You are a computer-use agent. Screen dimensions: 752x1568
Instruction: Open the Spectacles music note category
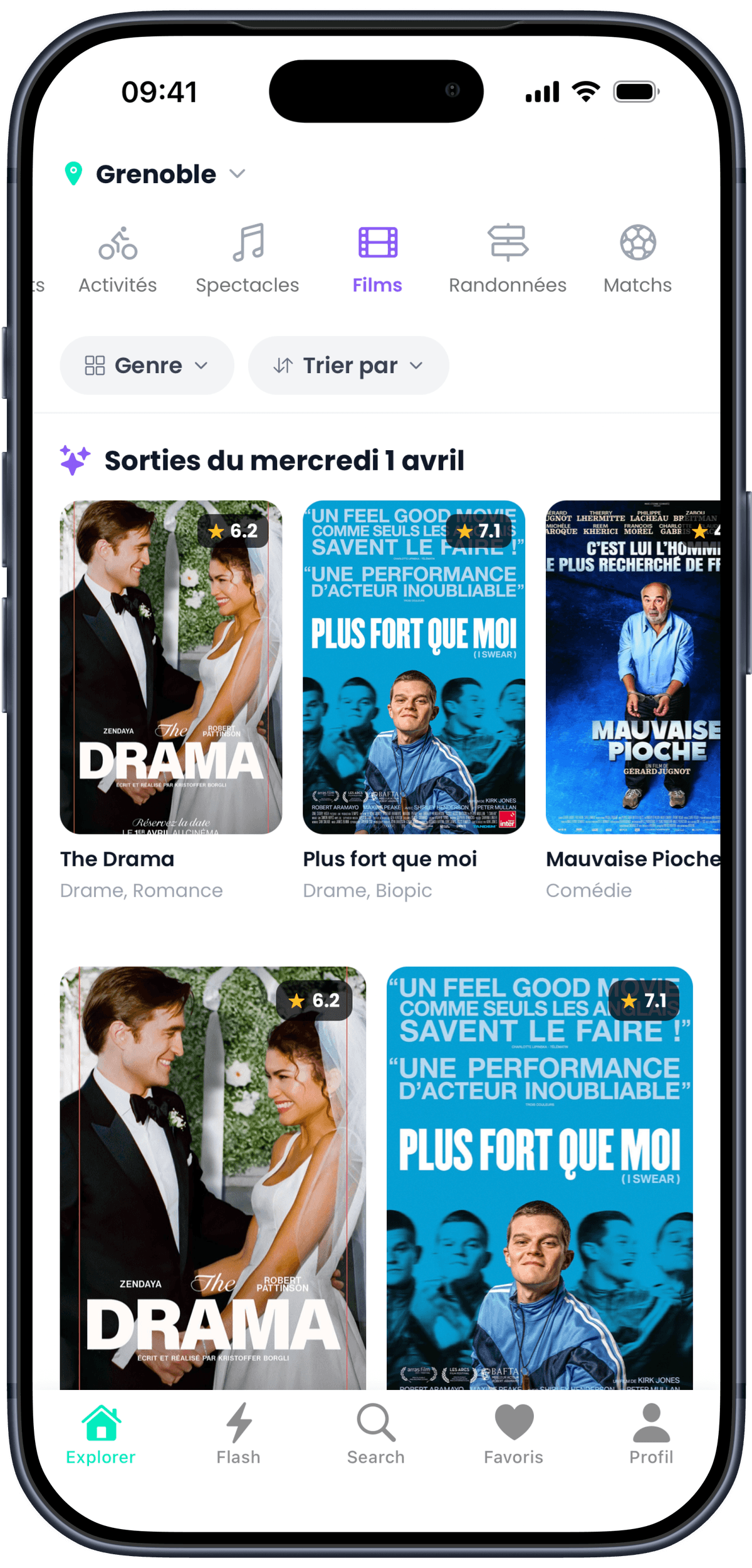247,245
